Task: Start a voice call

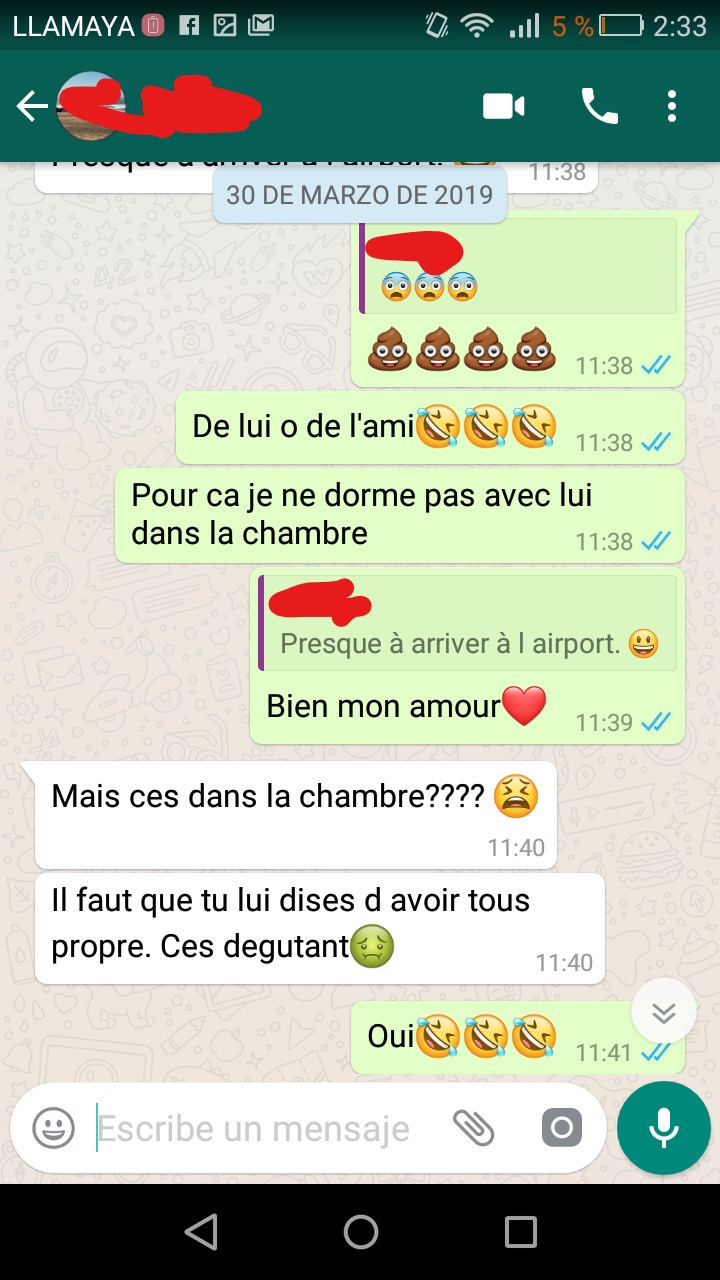Action: 599,106
